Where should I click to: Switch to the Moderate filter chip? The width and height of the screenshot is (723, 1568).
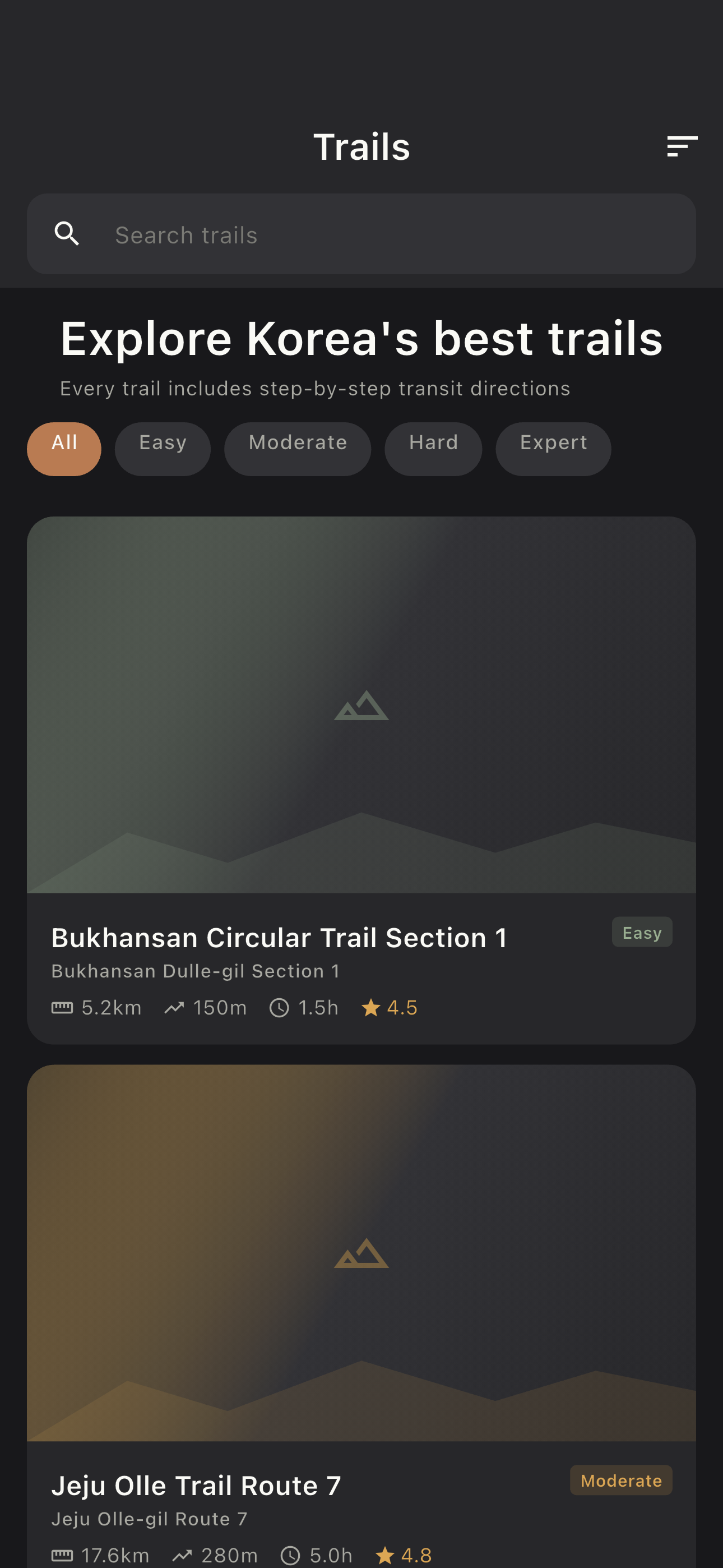[x=298, y=449]
